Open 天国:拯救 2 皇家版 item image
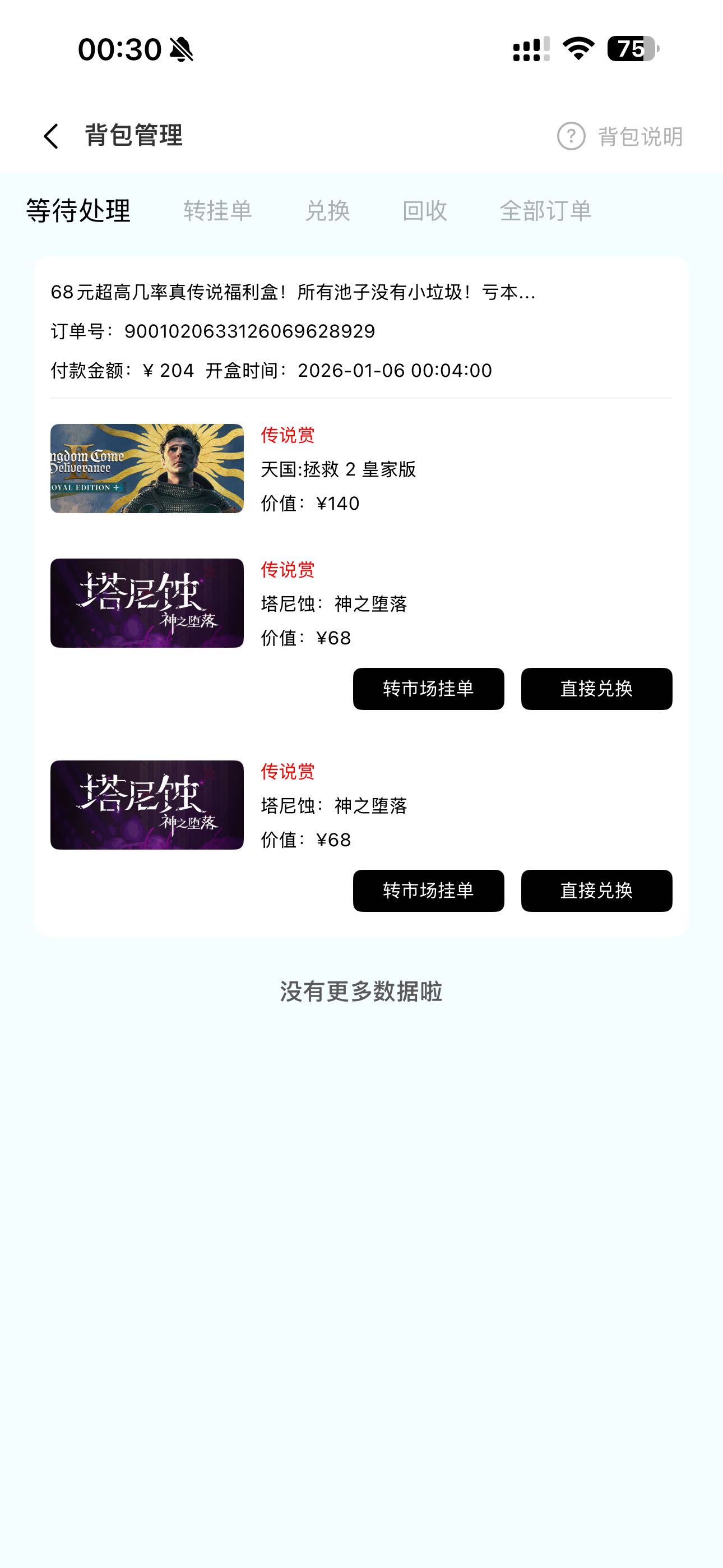The height and width of the screenshot is (1568, 723). tap(147, 468)
